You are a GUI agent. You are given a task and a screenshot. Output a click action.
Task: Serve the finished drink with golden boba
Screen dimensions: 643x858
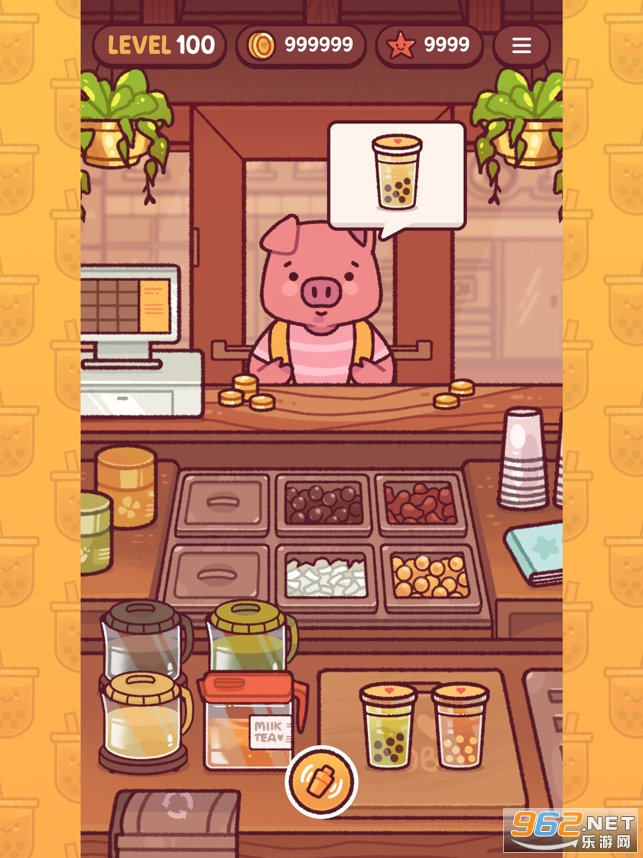coord(459,725)
